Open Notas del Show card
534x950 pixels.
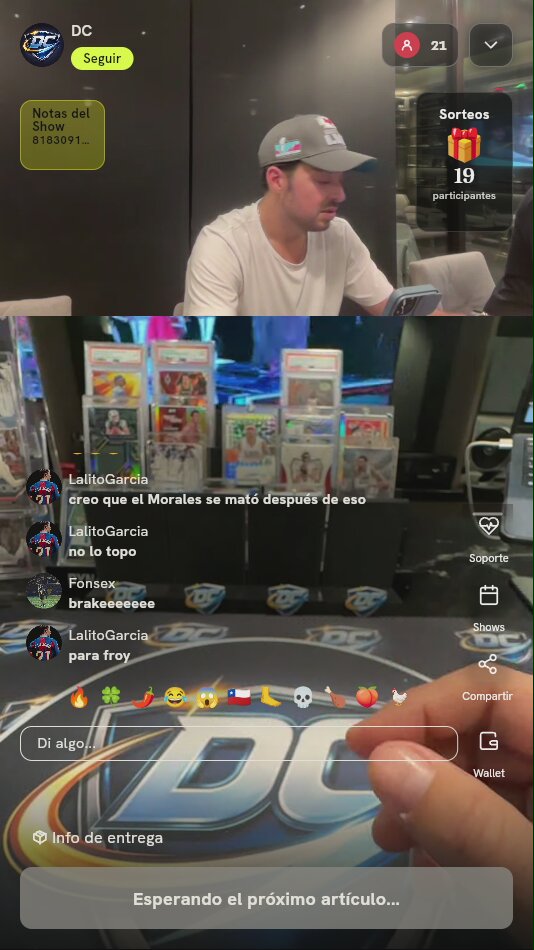[x=62, y=135]
